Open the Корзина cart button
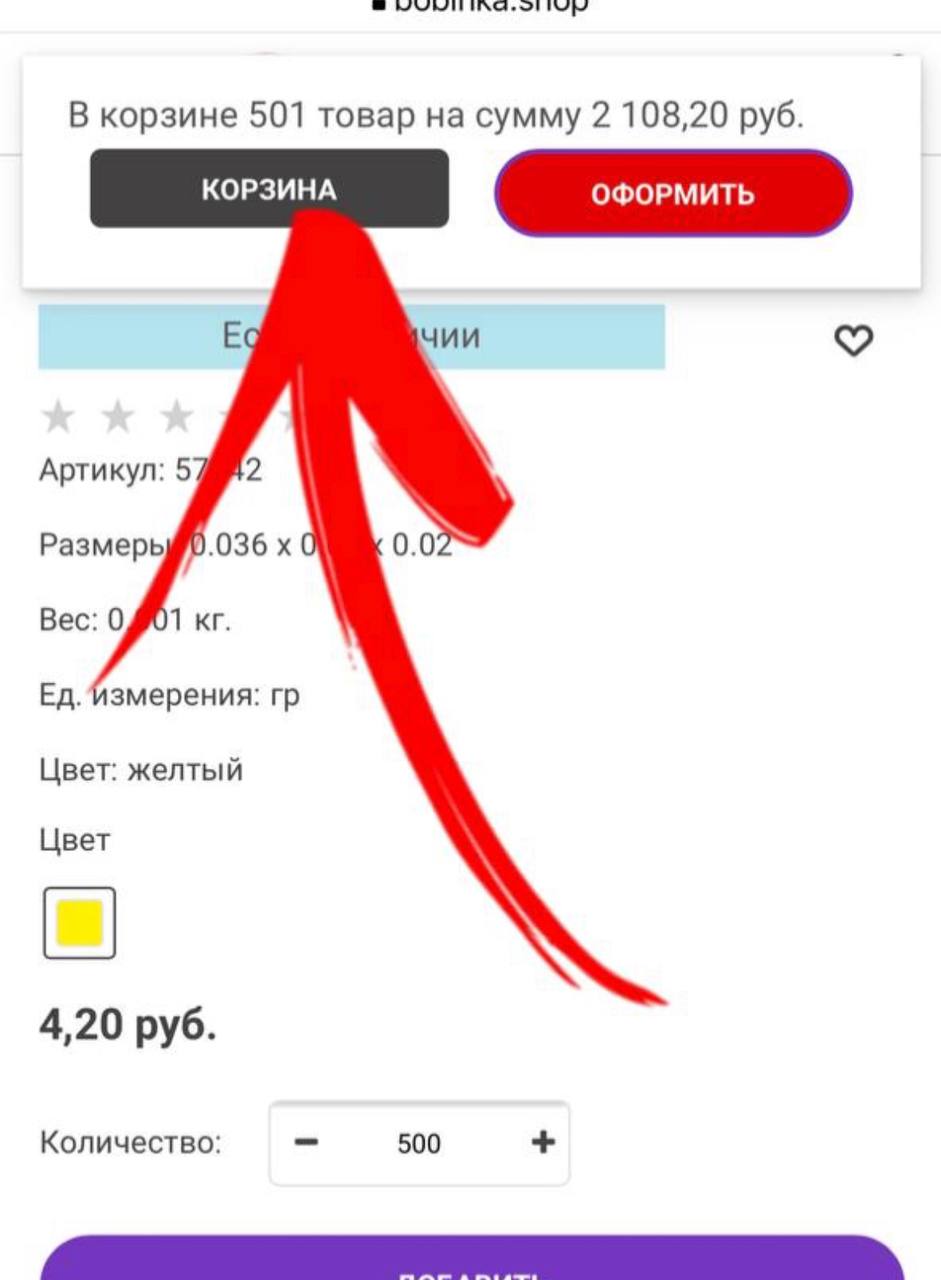 click(x=269, y=188)
